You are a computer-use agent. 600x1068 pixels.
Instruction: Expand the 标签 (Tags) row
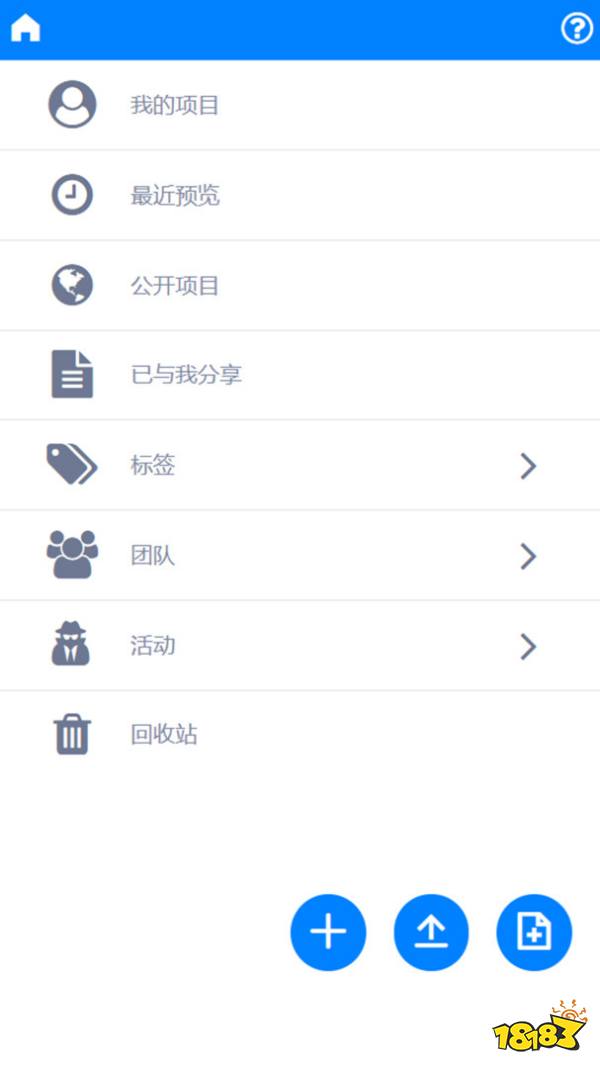click(300, 465)
